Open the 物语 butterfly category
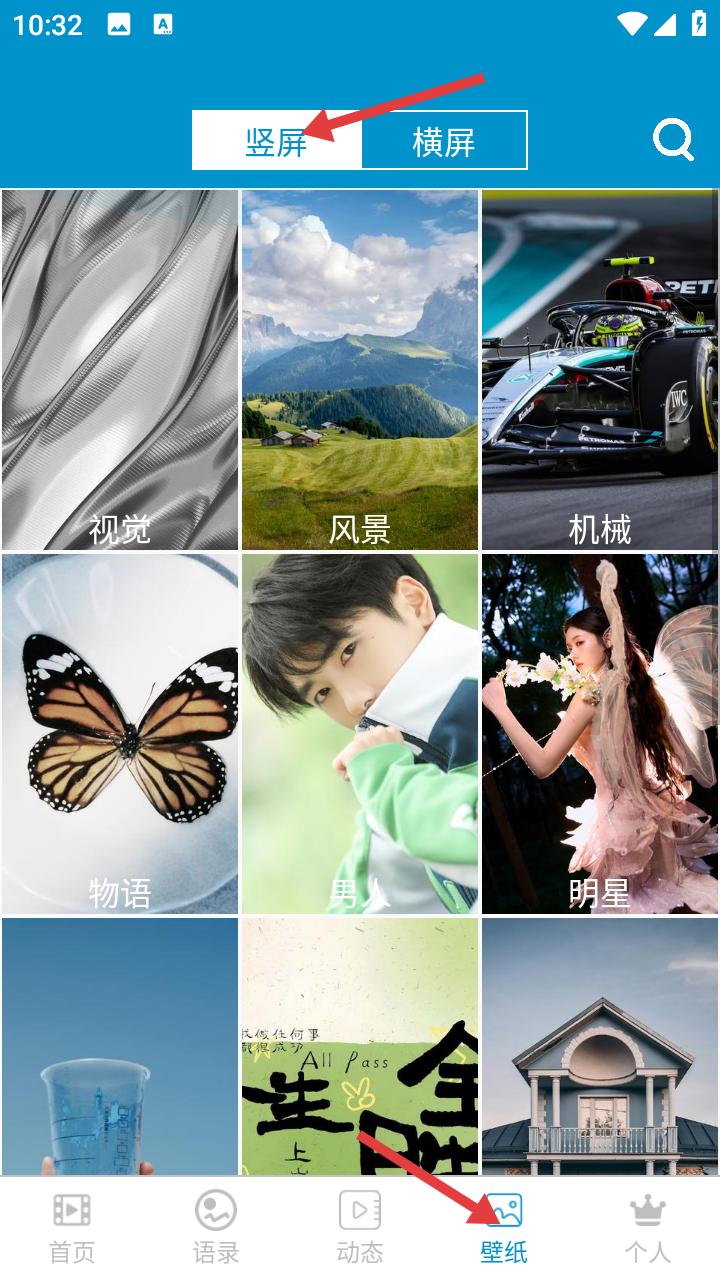Viewport: 720px width, 1280px height. click(120, 733)
